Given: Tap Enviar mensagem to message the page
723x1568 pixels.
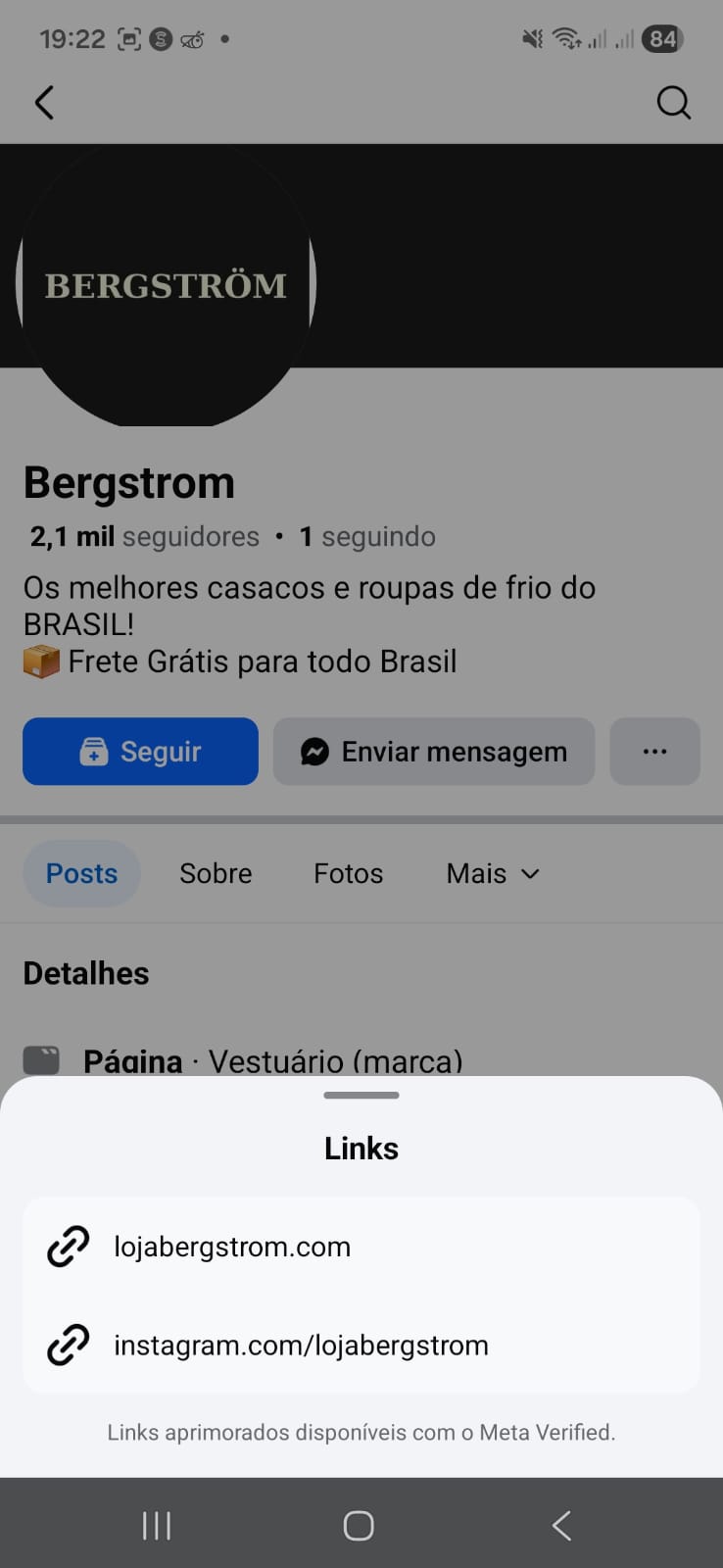Looking at the screenshot, I should click(x=434, y=752).
